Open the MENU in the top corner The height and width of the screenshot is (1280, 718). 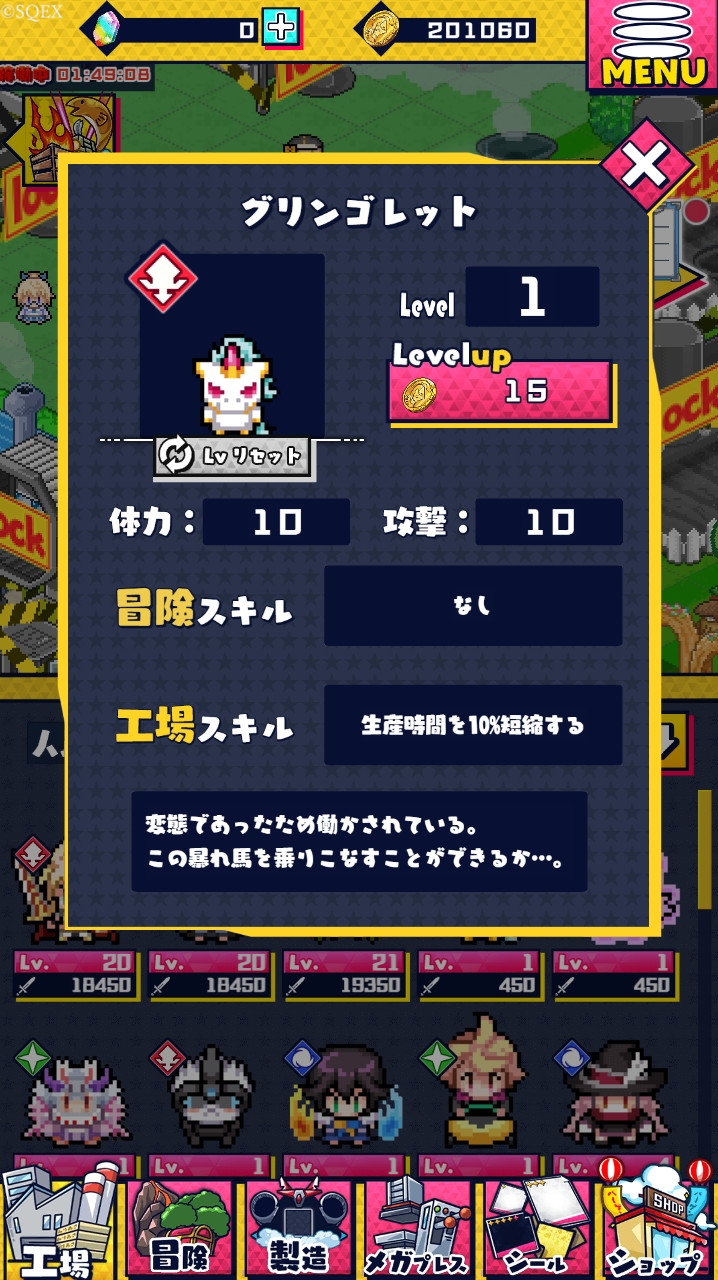tap(653, 45)
